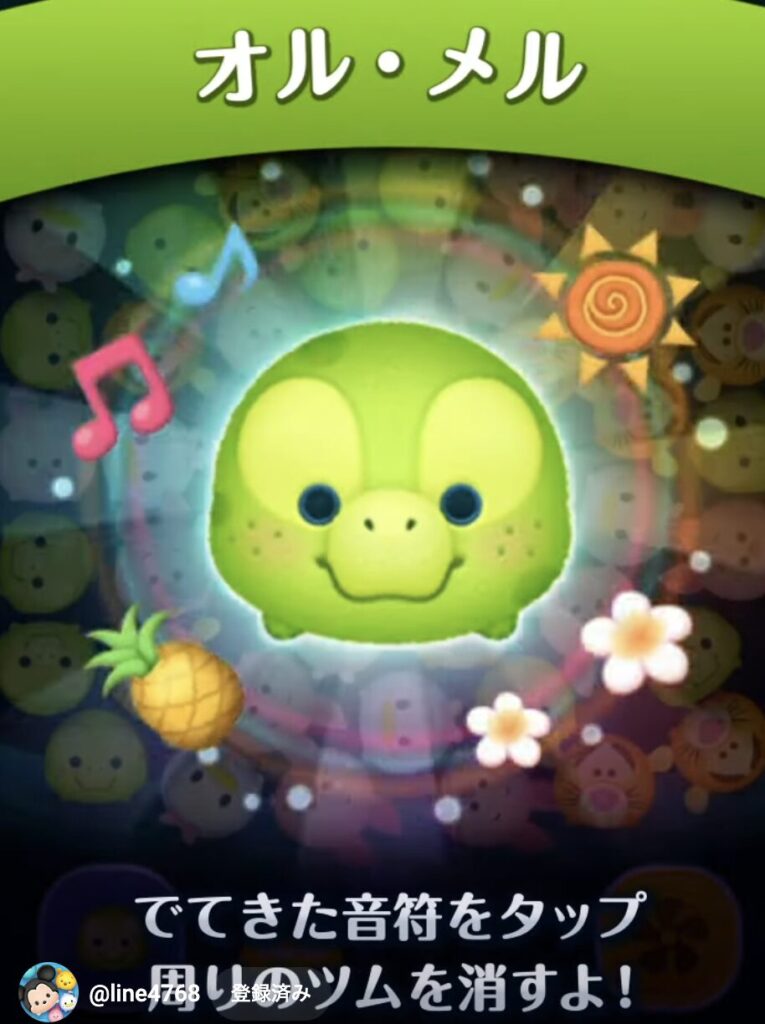Open the @line4768 channel avatar

click(48, 992)
